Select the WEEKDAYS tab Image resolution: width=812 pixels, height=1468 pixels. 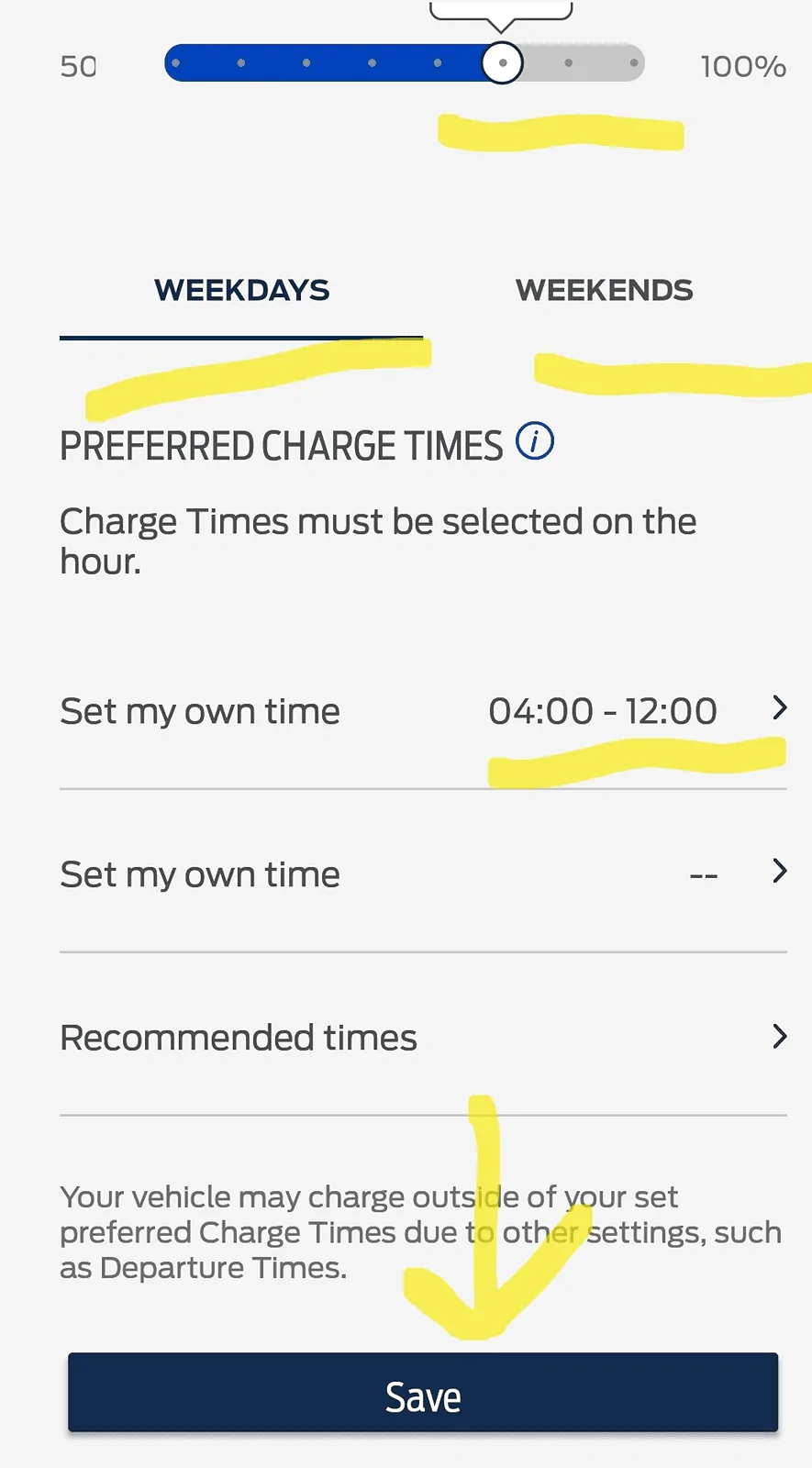(241, 290)
